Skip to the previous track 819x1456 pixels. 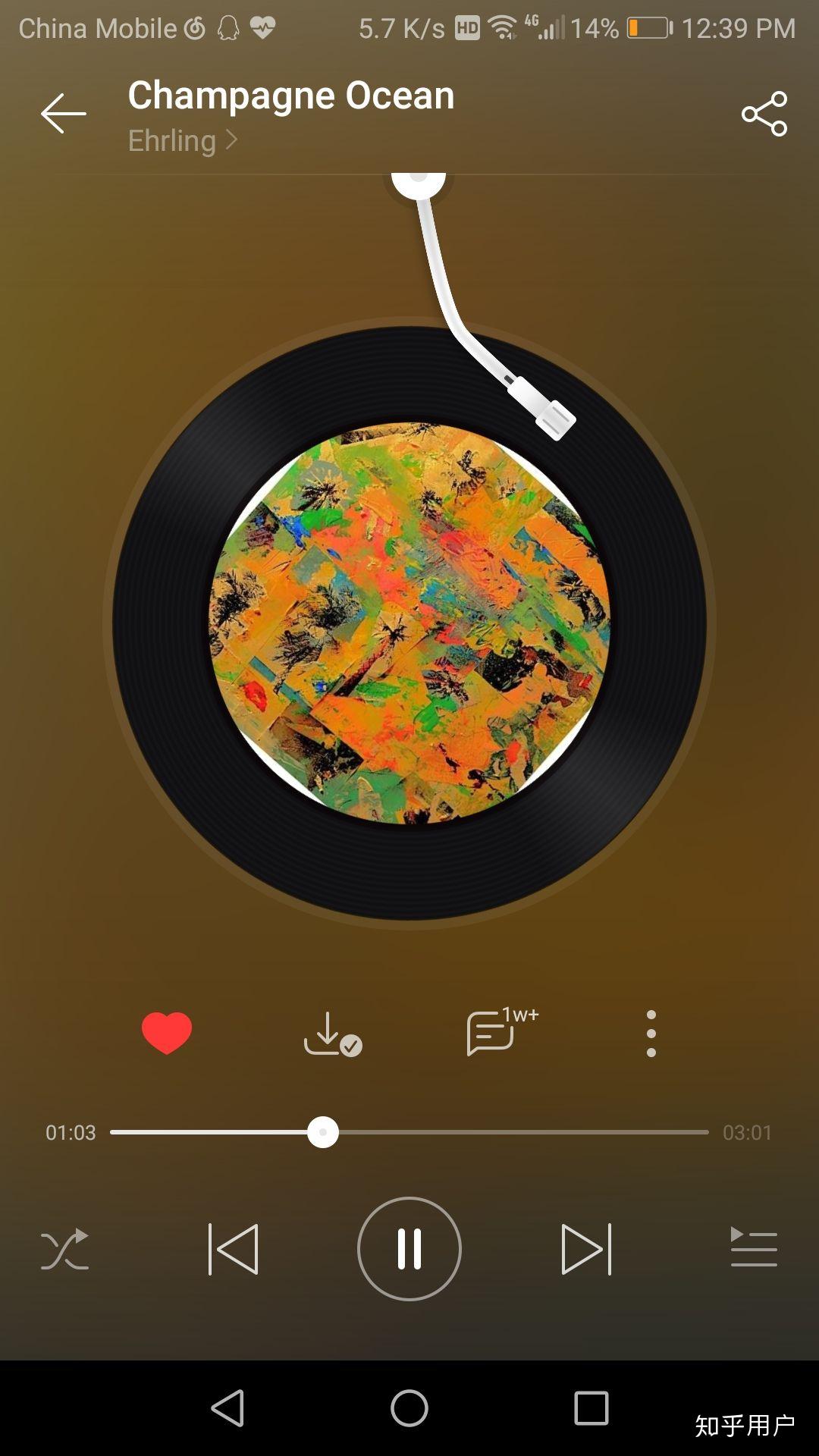pyautogui.click(x=234, y=1249)
